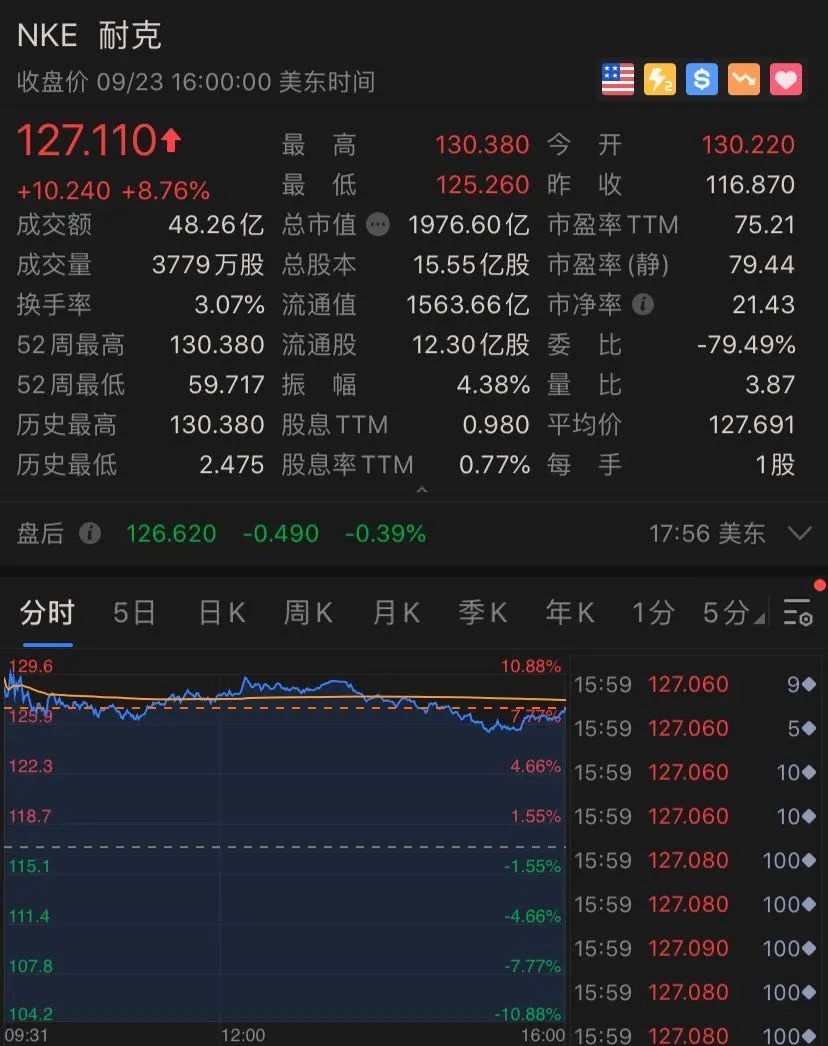Screen dimensions: 828x1046
Task: Tap the US flag market icon
Action: tap(618, 79)
